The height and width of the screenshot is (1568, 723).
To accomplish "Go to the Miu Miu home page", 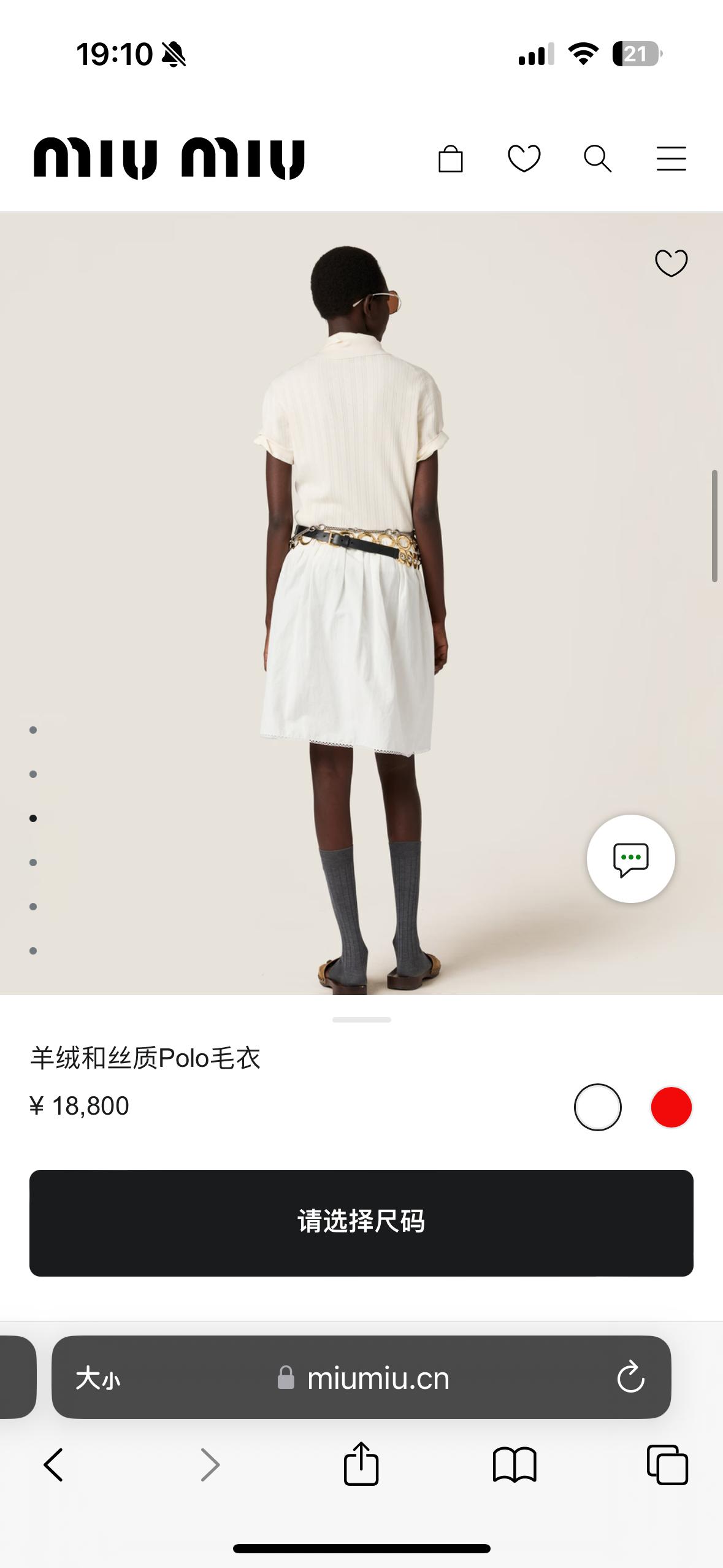I will (169, 159).
